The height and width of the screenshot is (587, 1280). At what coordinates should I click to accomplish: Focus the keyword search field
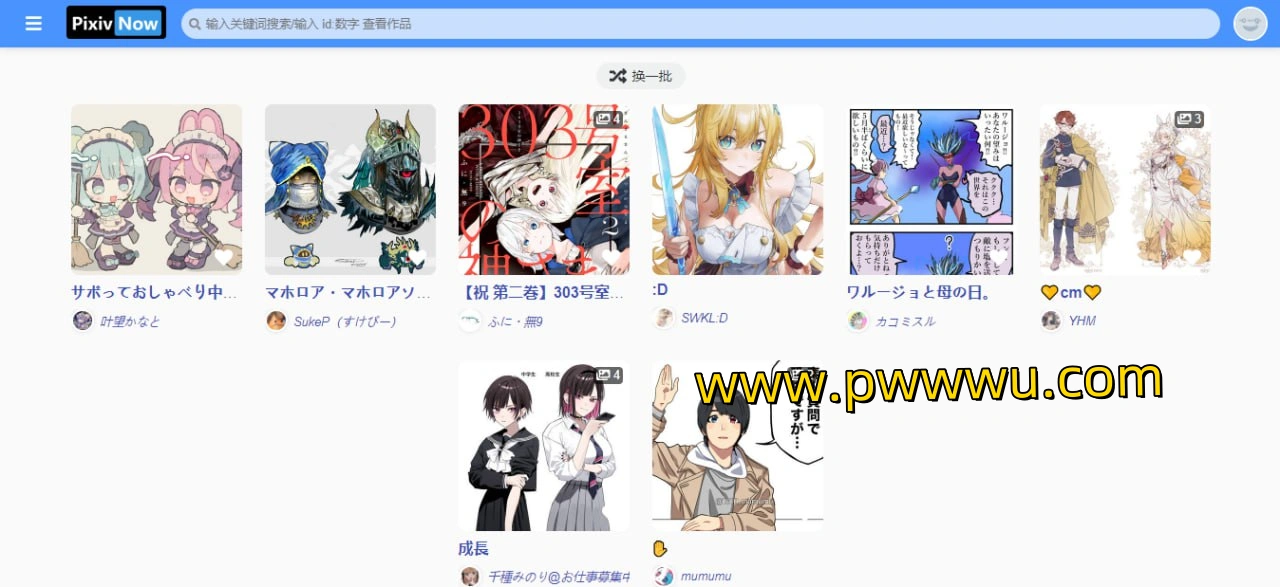[700, 24]
